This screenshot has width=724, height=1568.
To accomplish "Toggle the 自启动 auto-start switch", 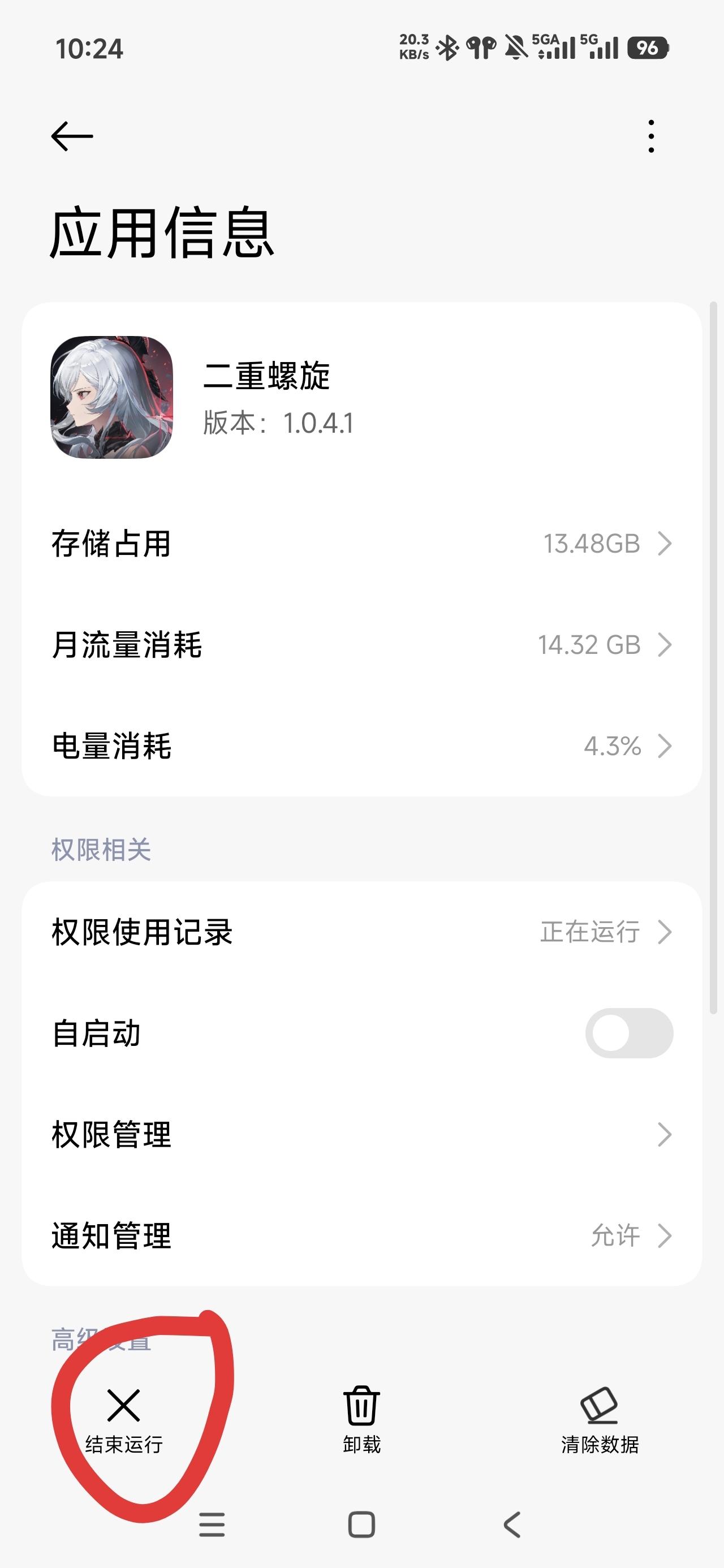I will pos(628,1033).
